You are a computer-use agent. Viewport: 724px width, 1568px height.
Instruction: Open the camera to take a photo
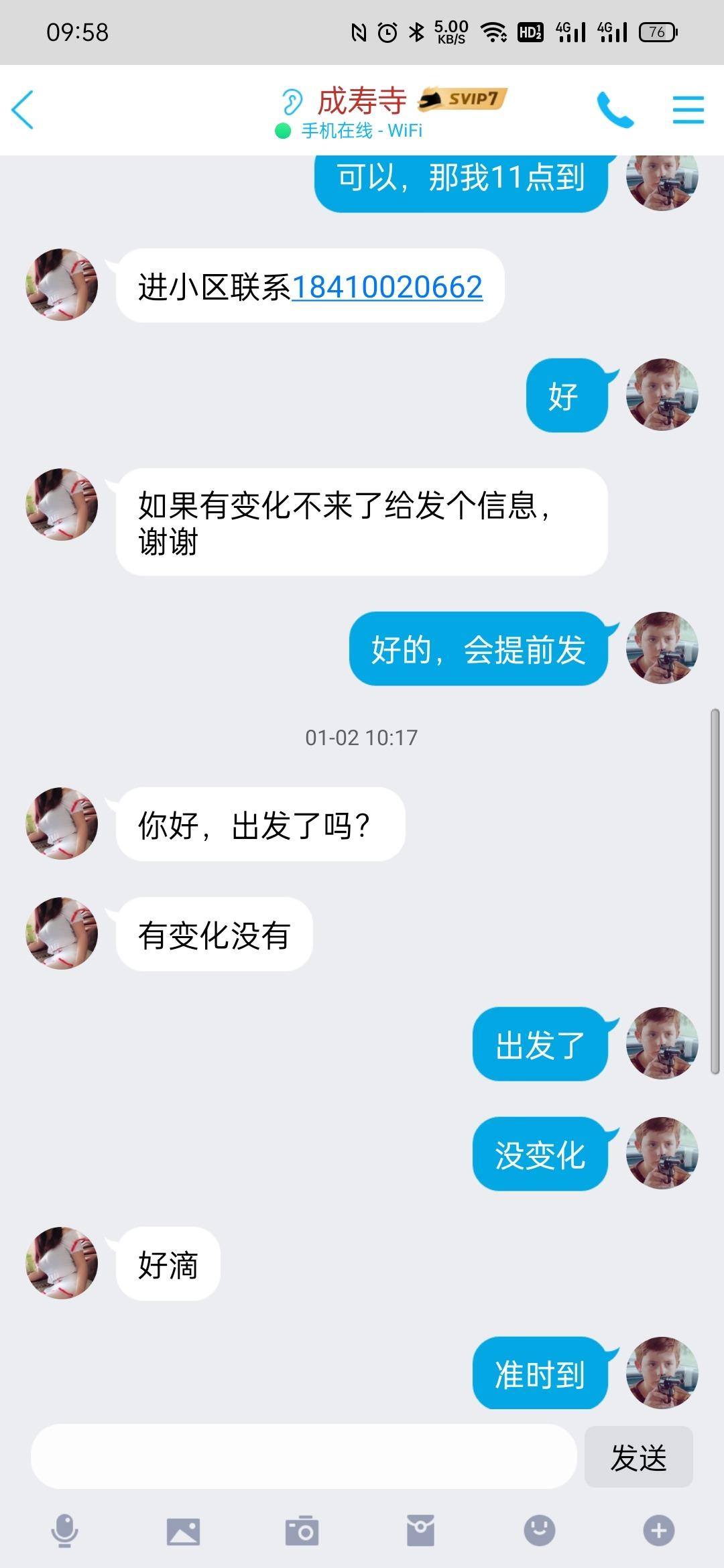click(302, 1531)
